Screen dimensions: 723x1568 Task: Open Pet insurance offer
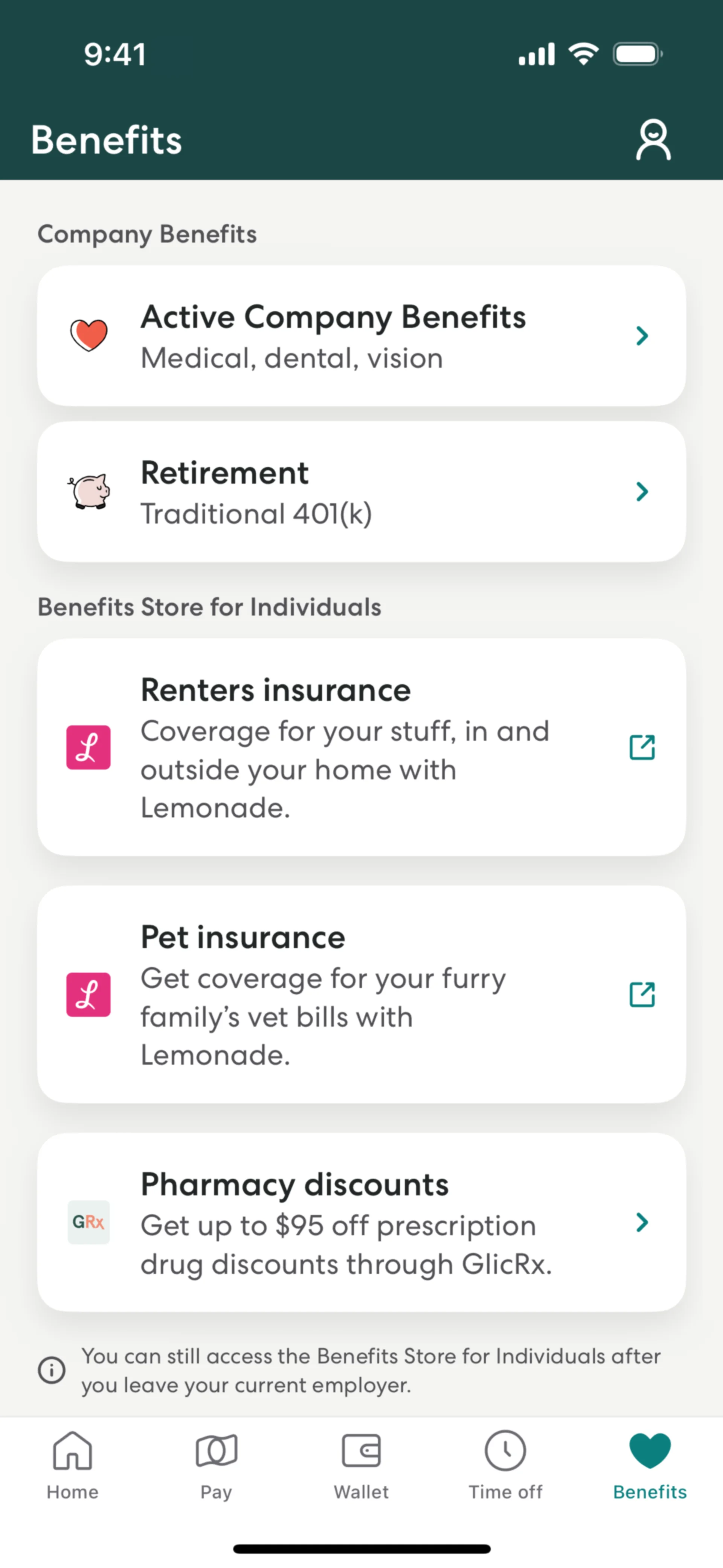(361, 995)
